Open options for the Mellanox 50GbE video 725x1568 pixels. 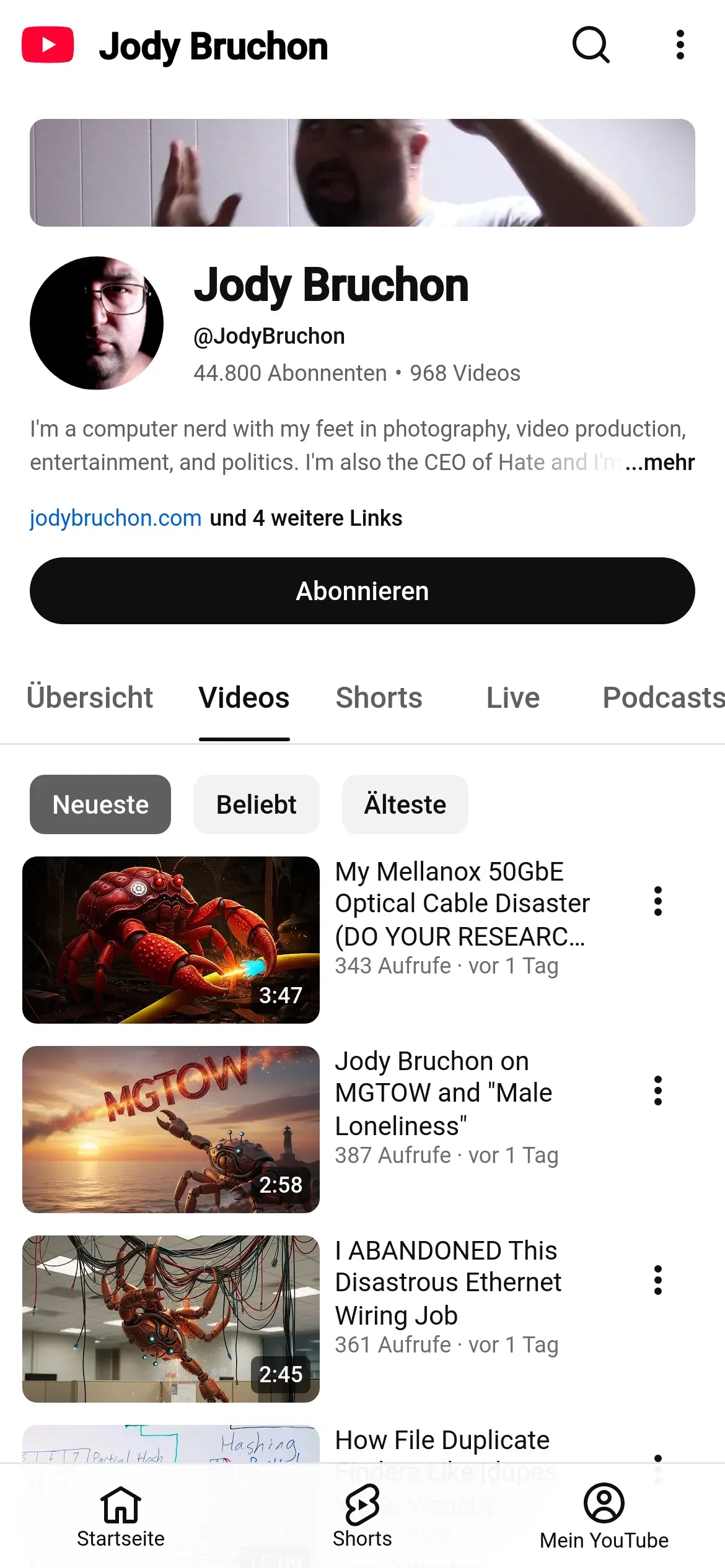click(658, 901)
